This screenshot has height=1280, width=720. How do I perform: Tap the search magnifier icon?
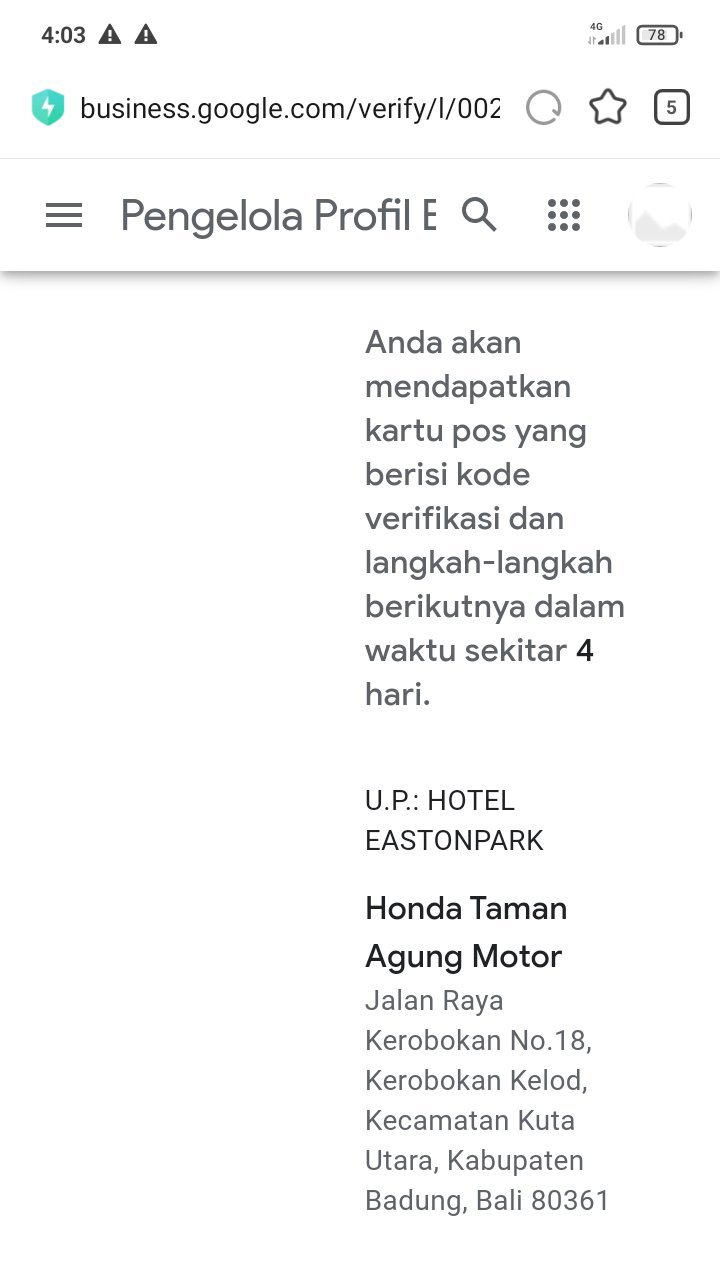pos(479,215)
